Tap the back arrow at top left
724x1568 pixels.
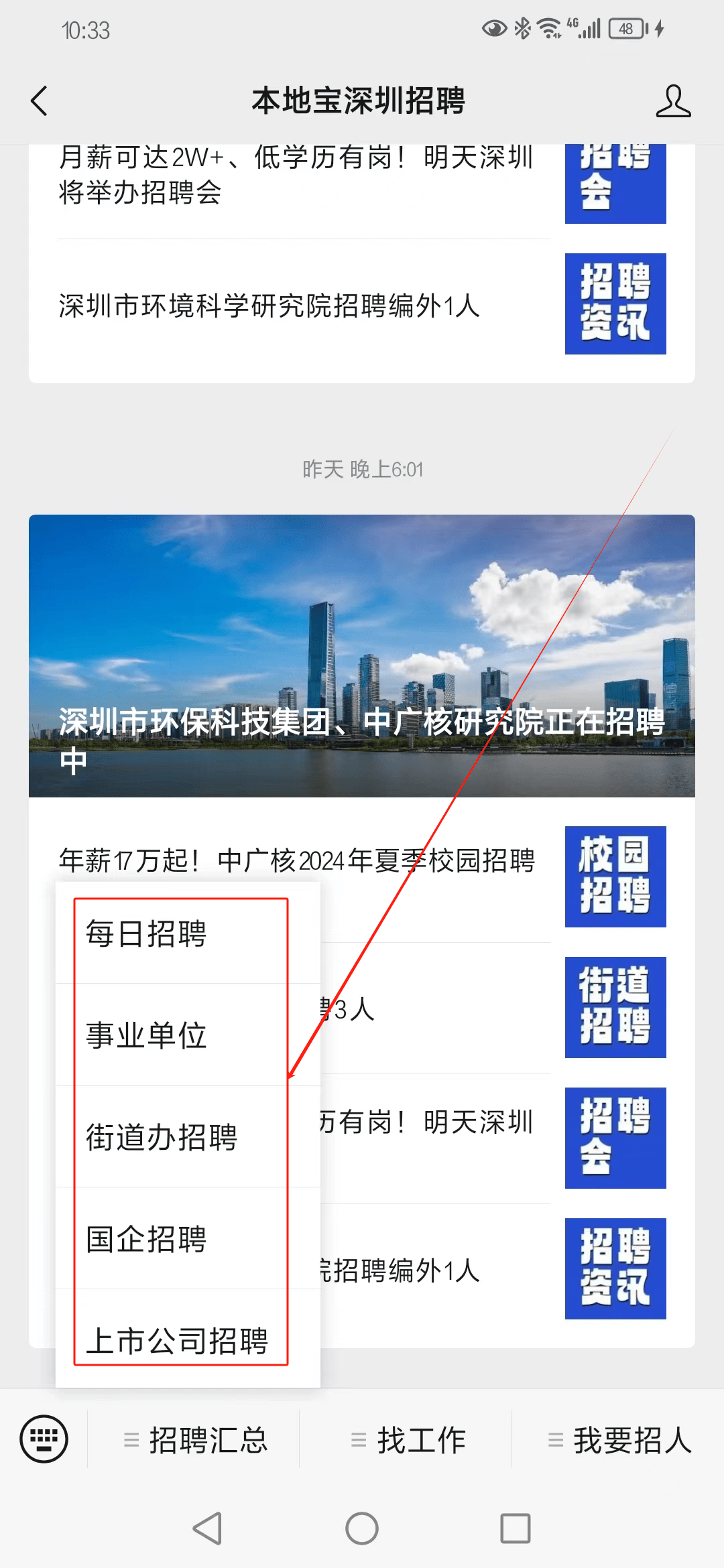[x=38, y=101]
